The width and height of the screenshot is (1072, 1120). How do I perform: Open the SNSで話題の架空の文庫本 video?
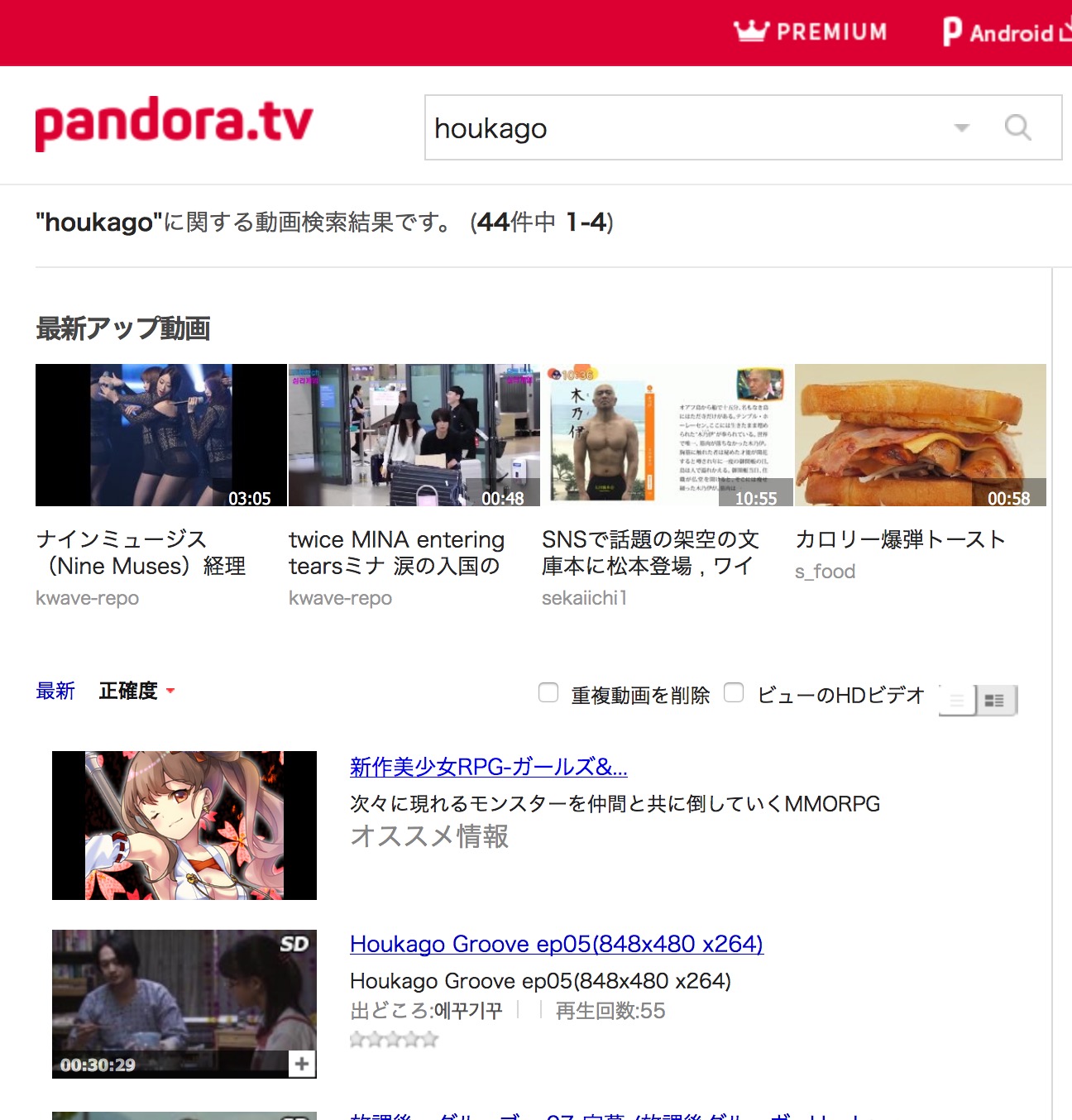click(667, 435)
